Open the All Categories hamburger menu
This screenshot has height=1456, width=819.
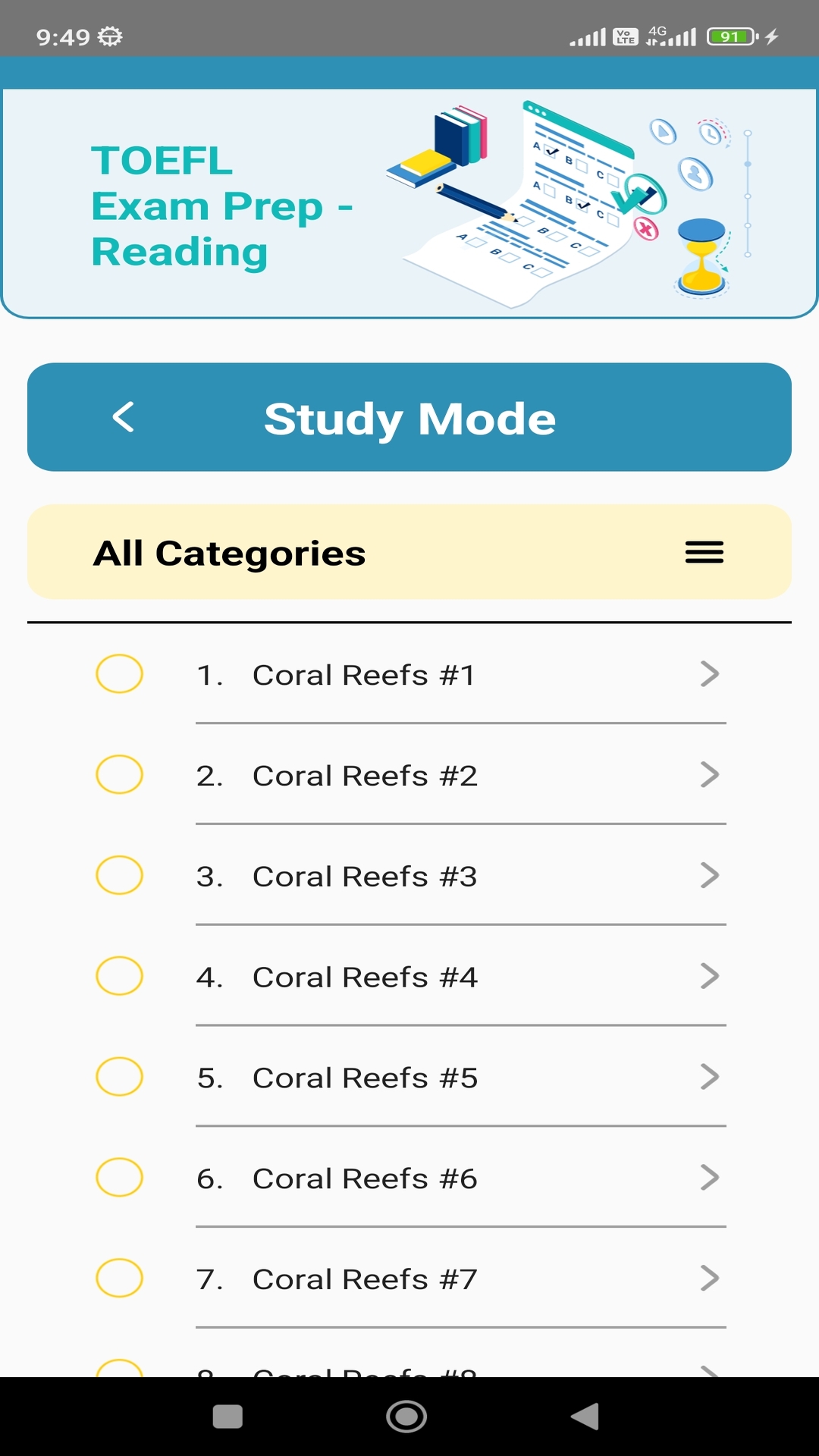click(x=704, y=553)
